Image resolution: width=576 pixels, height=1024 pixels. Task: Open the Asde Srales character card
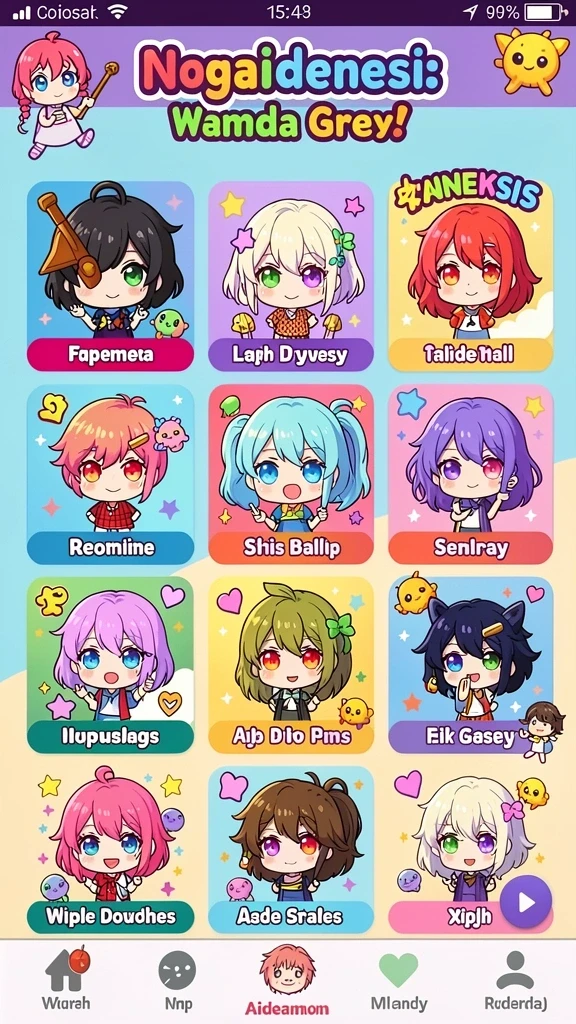click(291, 850)
